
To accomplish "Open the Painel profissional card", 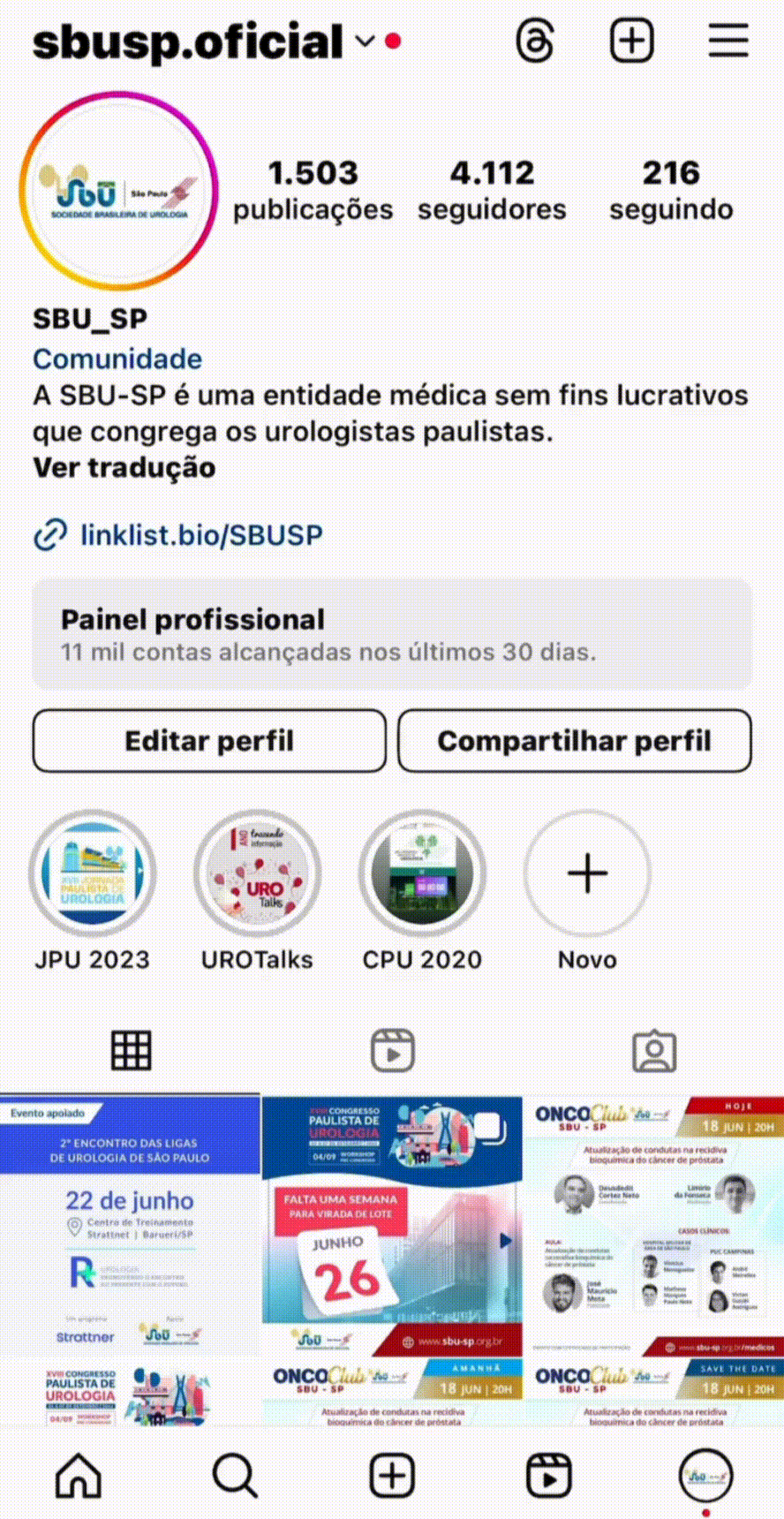I will pyautogui.click(x=392, y=634).
